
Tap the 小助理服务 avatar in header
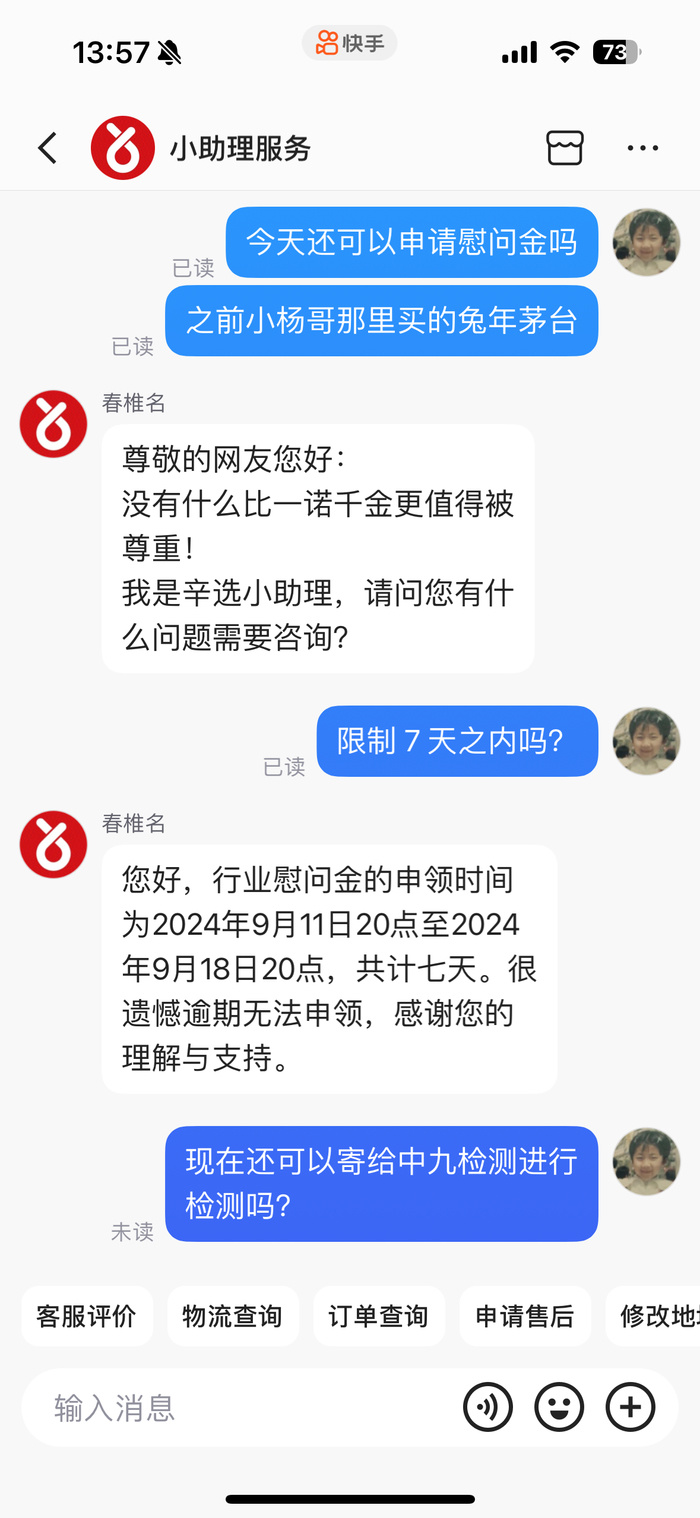(123, 148)
